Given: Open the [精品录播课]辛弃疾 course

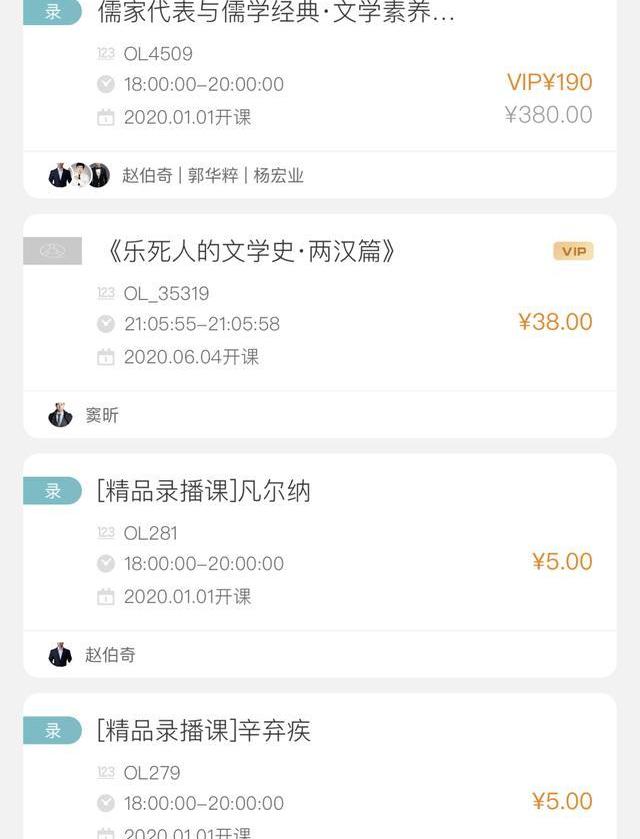Looking at the screenshot, I should (204, 731).
